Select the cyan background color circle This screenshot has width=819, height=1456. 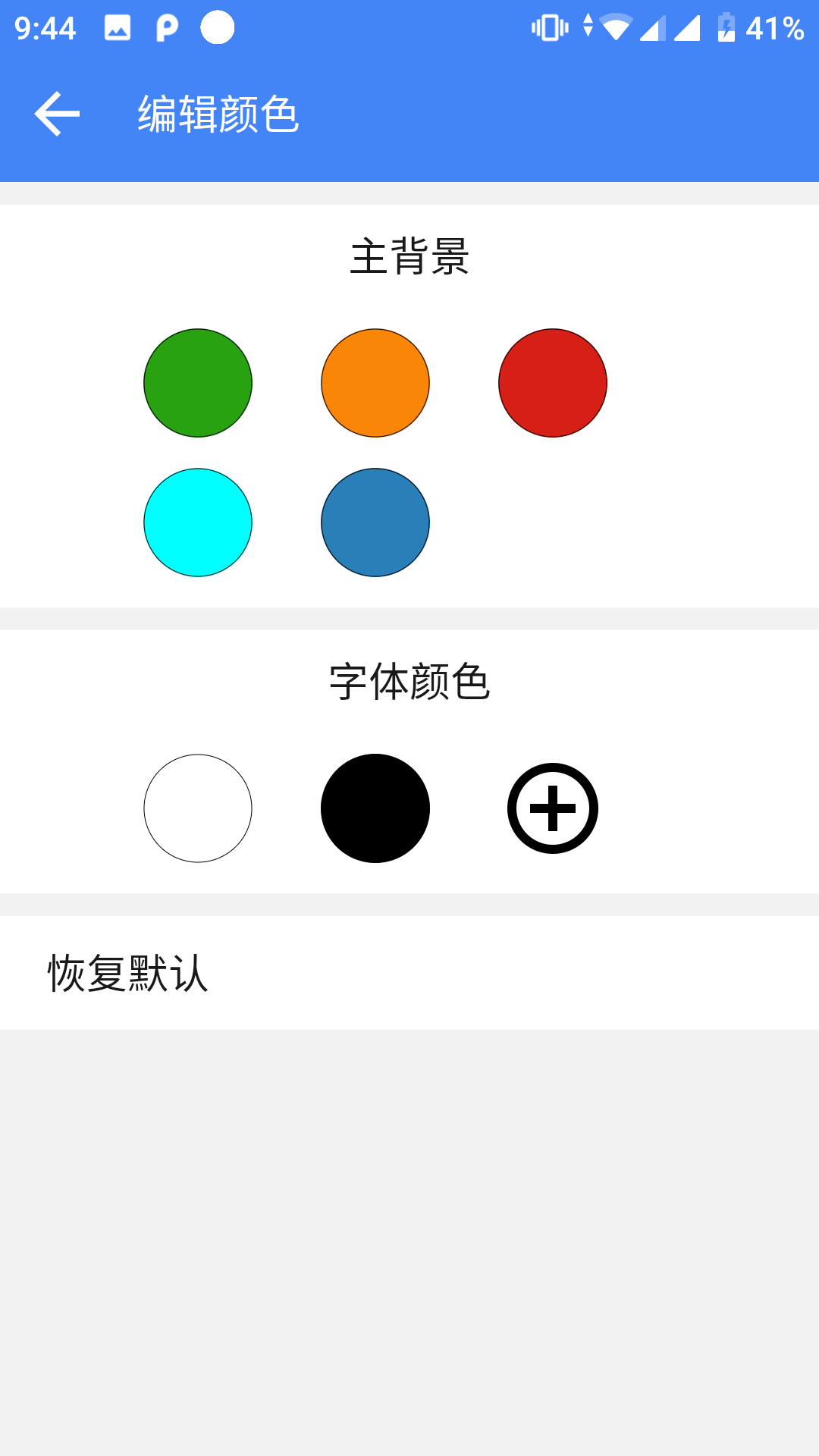(197, 522)
